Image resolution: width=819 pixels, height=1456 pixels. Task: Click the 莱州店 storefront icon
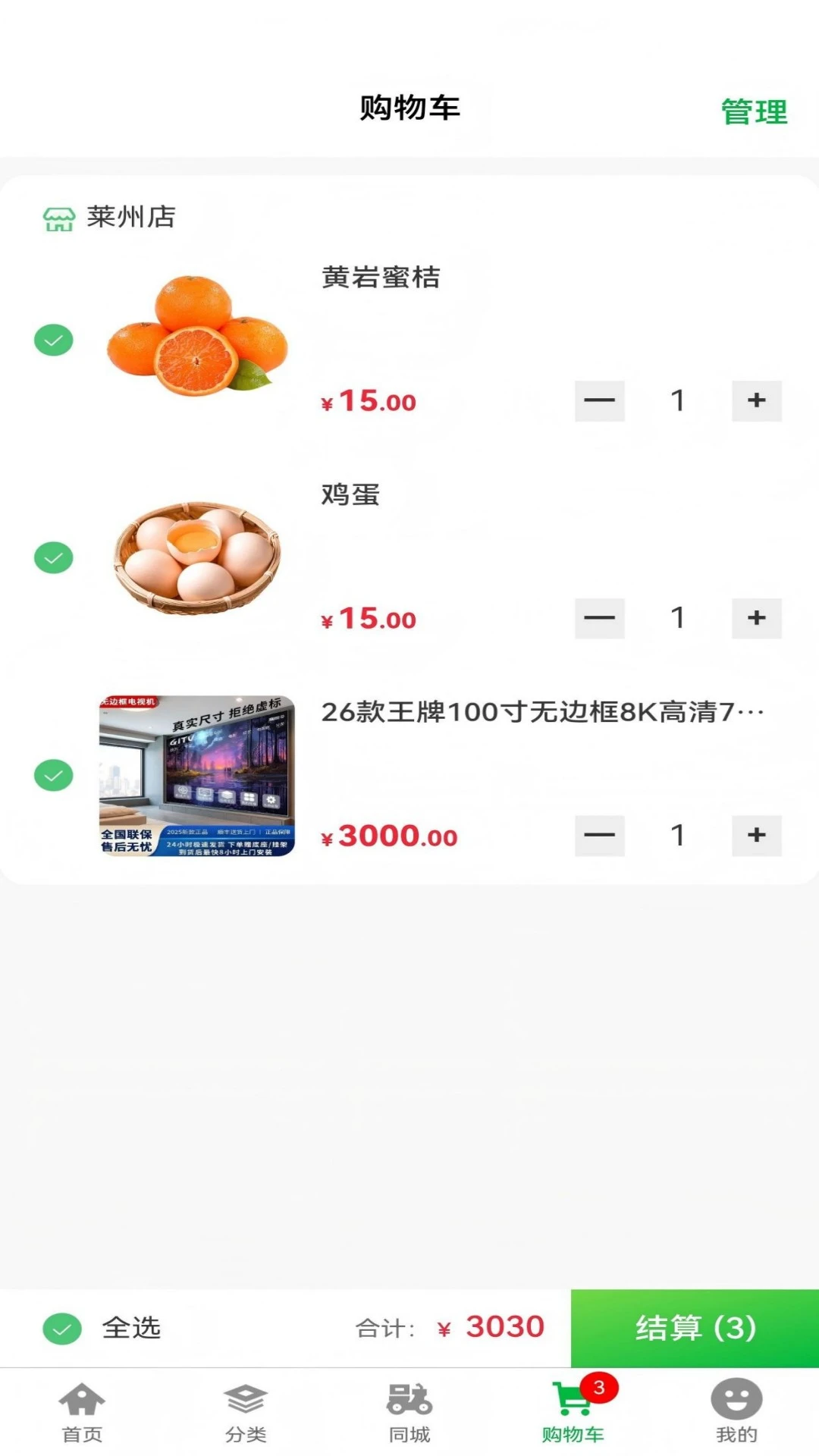pyautogui.click(x=58, y=218)
